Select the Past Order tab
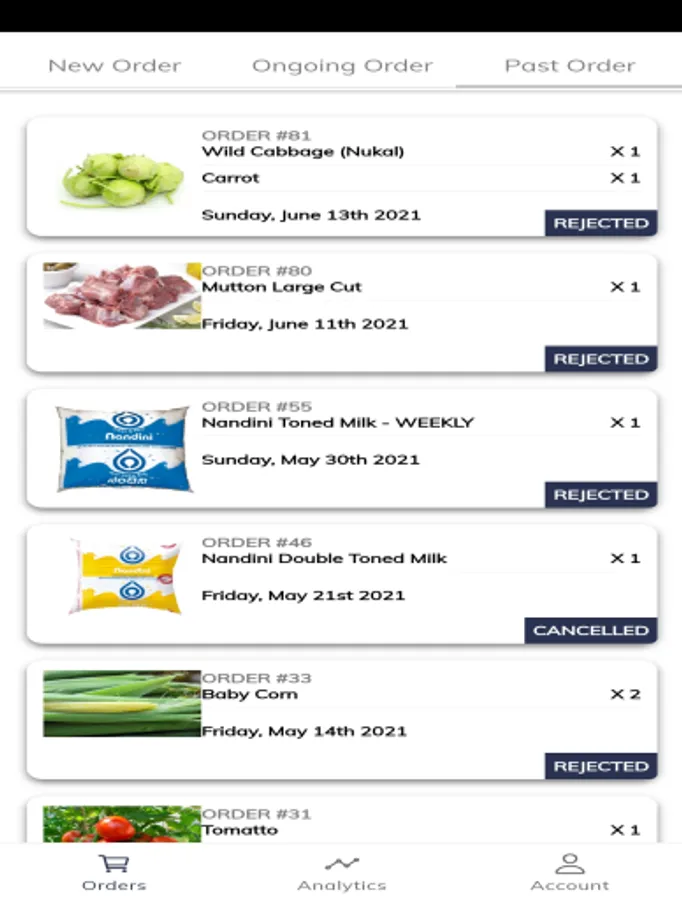 [569, 65]
